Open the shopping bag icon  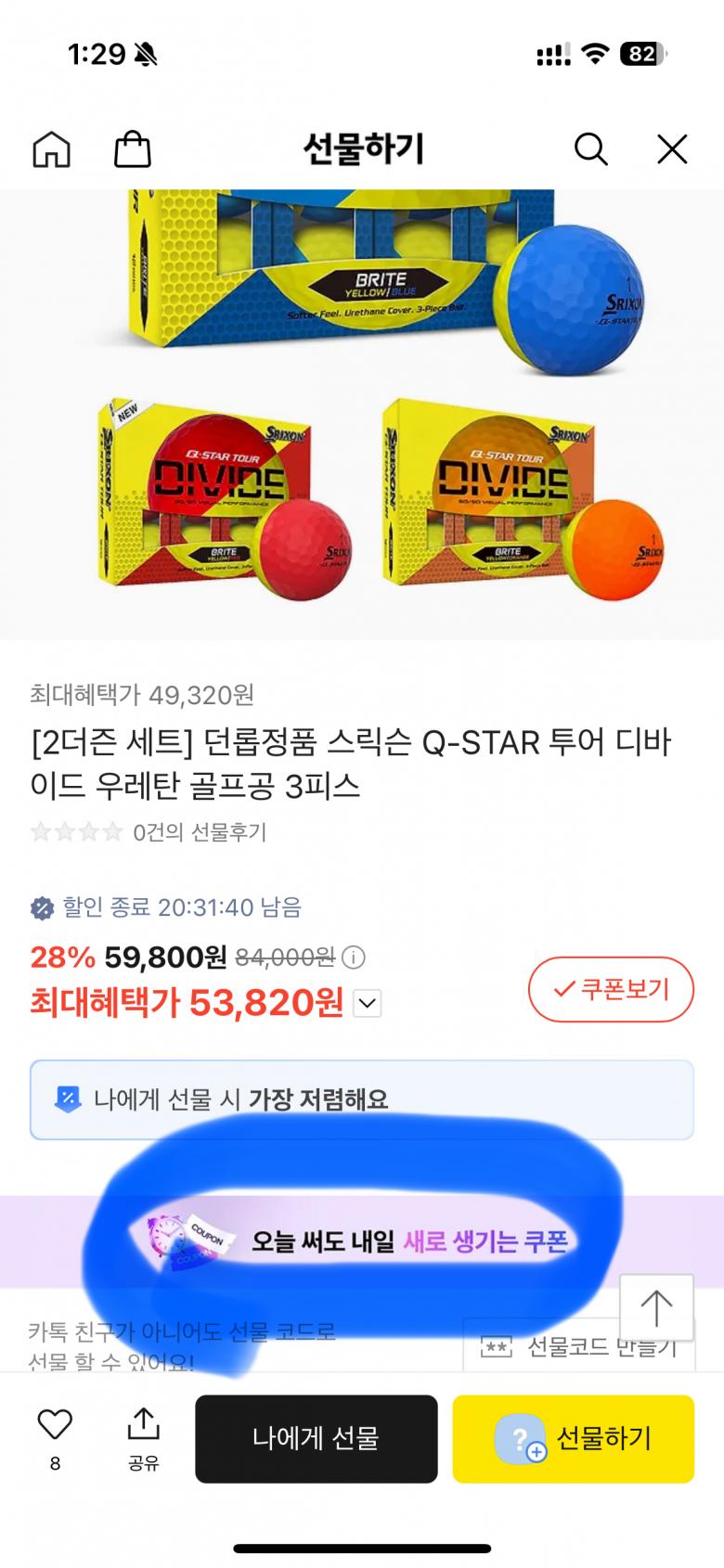point(132,149)
